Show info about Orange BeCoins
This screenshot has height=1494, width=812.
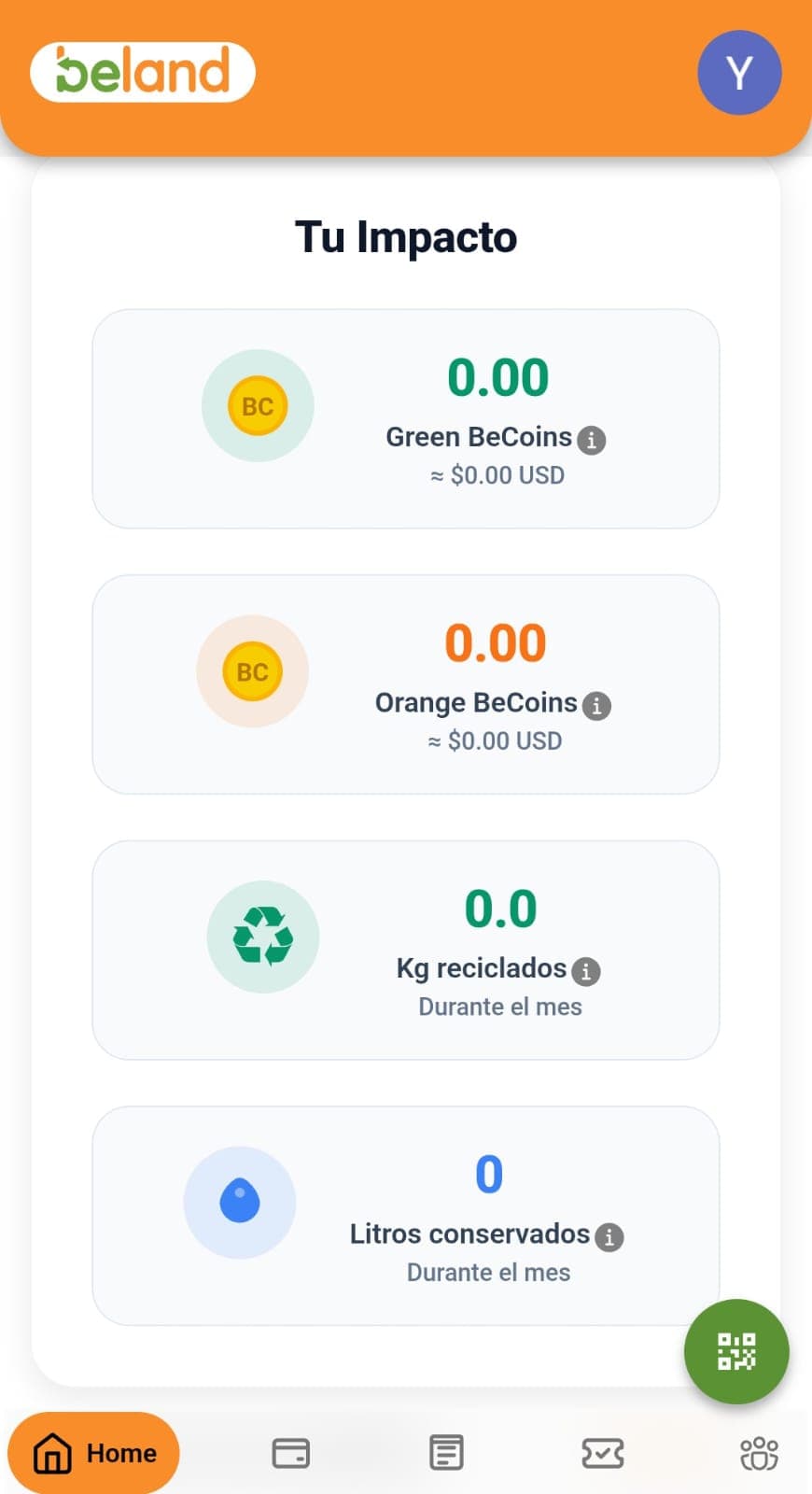pyautogui.click(x=598, y=706)
